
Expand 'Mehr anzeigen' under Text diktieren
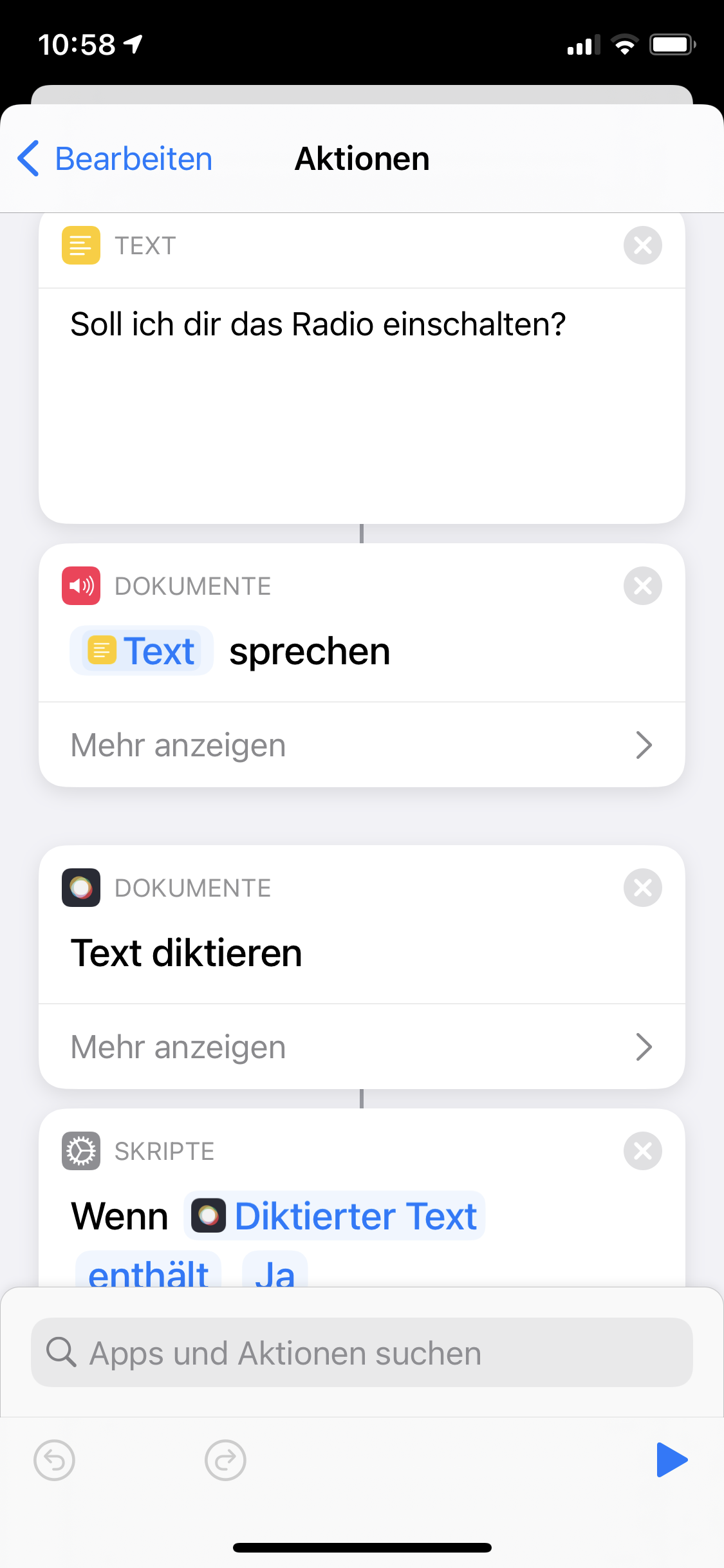point(362,1047)
